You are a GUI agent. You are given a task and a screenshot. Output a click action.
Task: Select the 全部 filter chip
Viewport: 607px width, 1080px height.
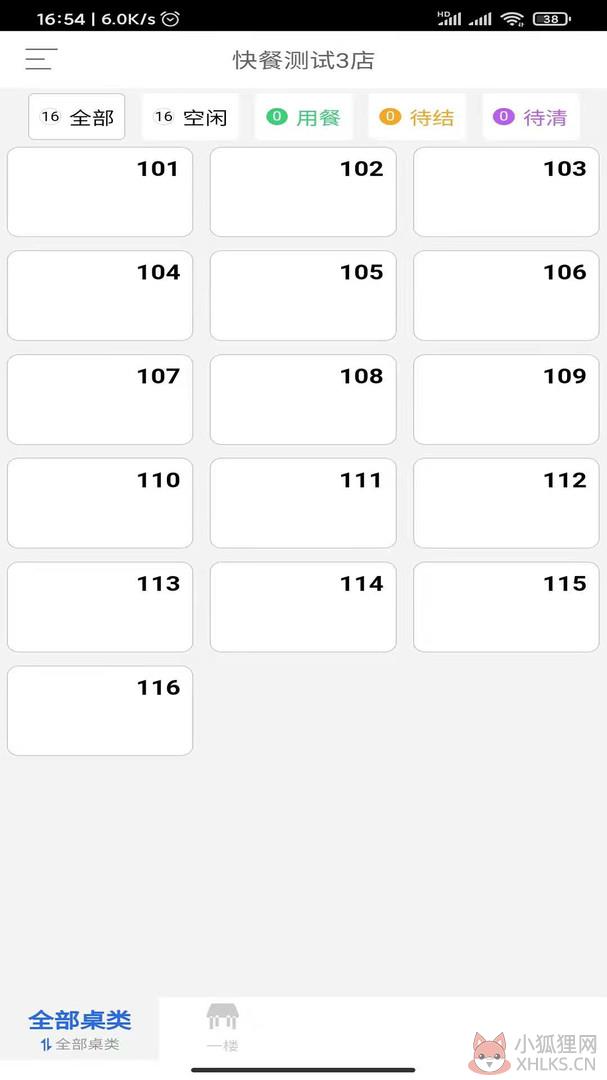[x=76, y=117]
